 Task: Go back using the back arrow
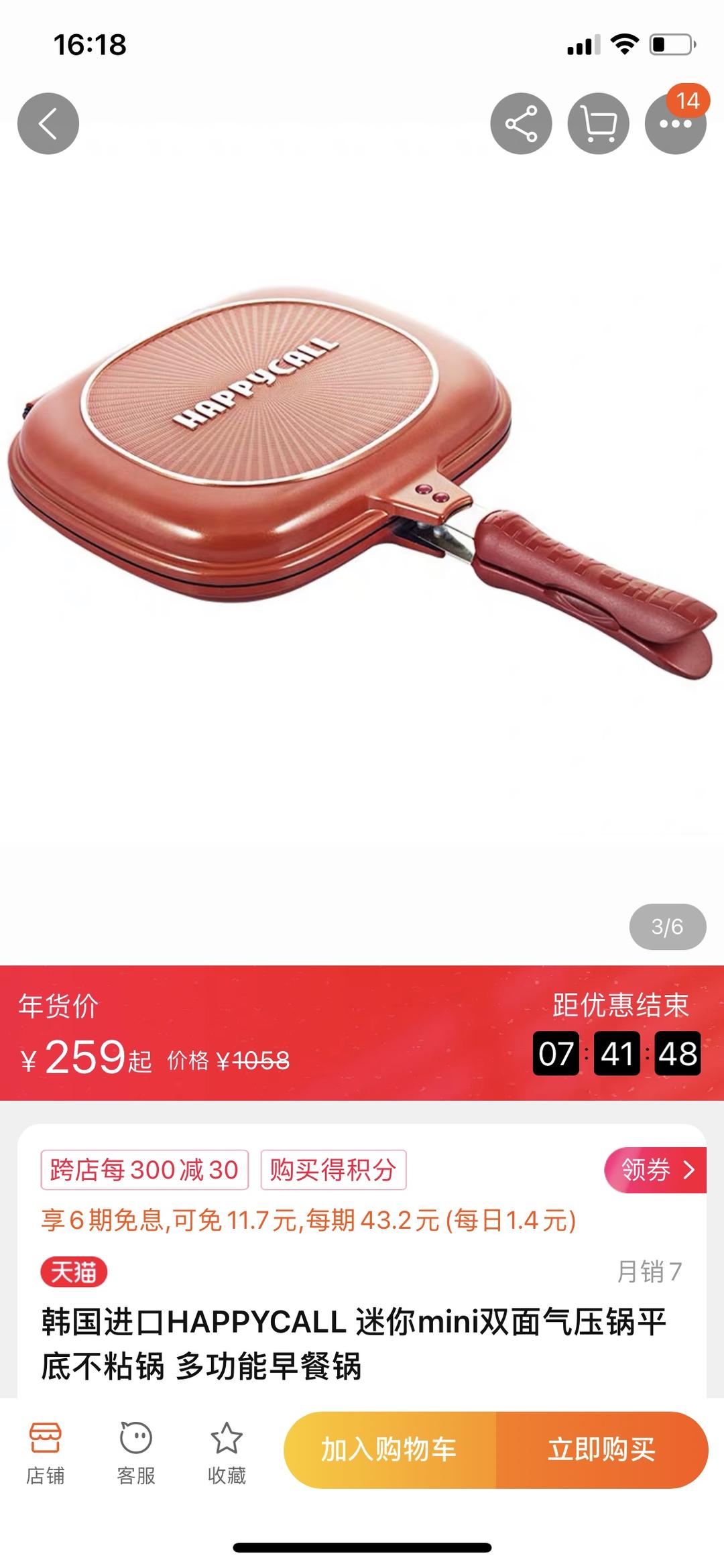[x=47, y=123]
